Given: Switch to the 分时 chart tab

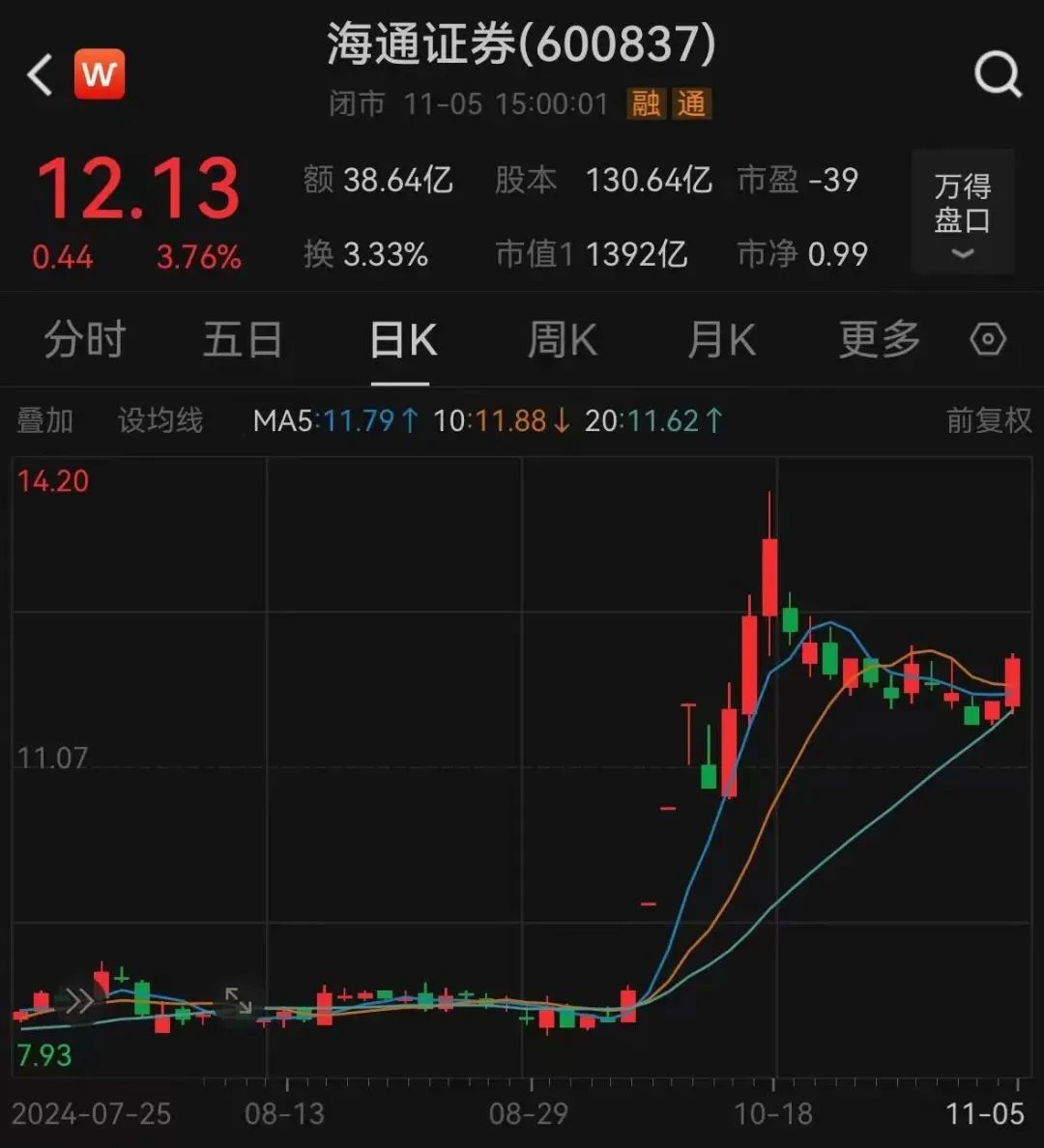Looking at the screenshot, I should [x=85, y=340].
